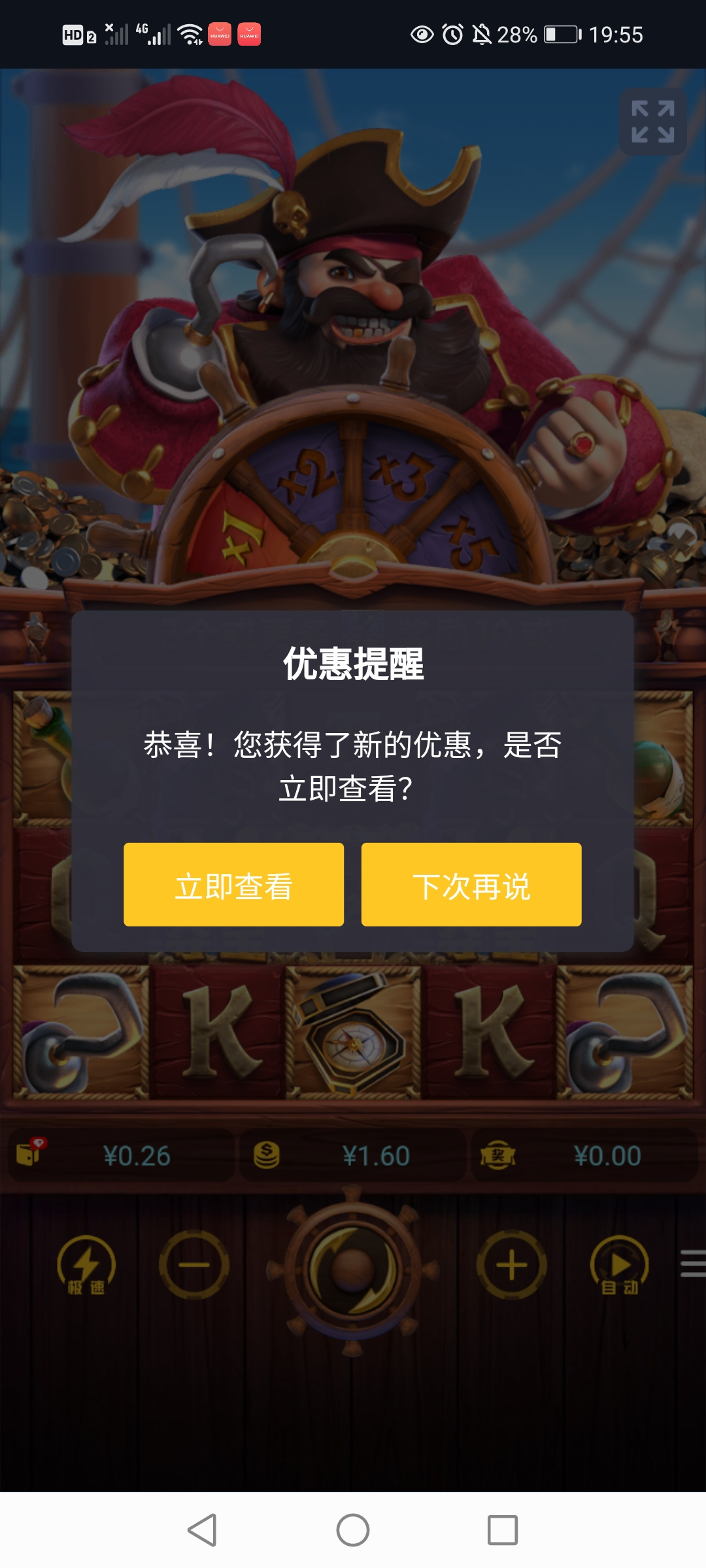Start 自动 auto spin
The image size is (706, 1568).
619,1266
